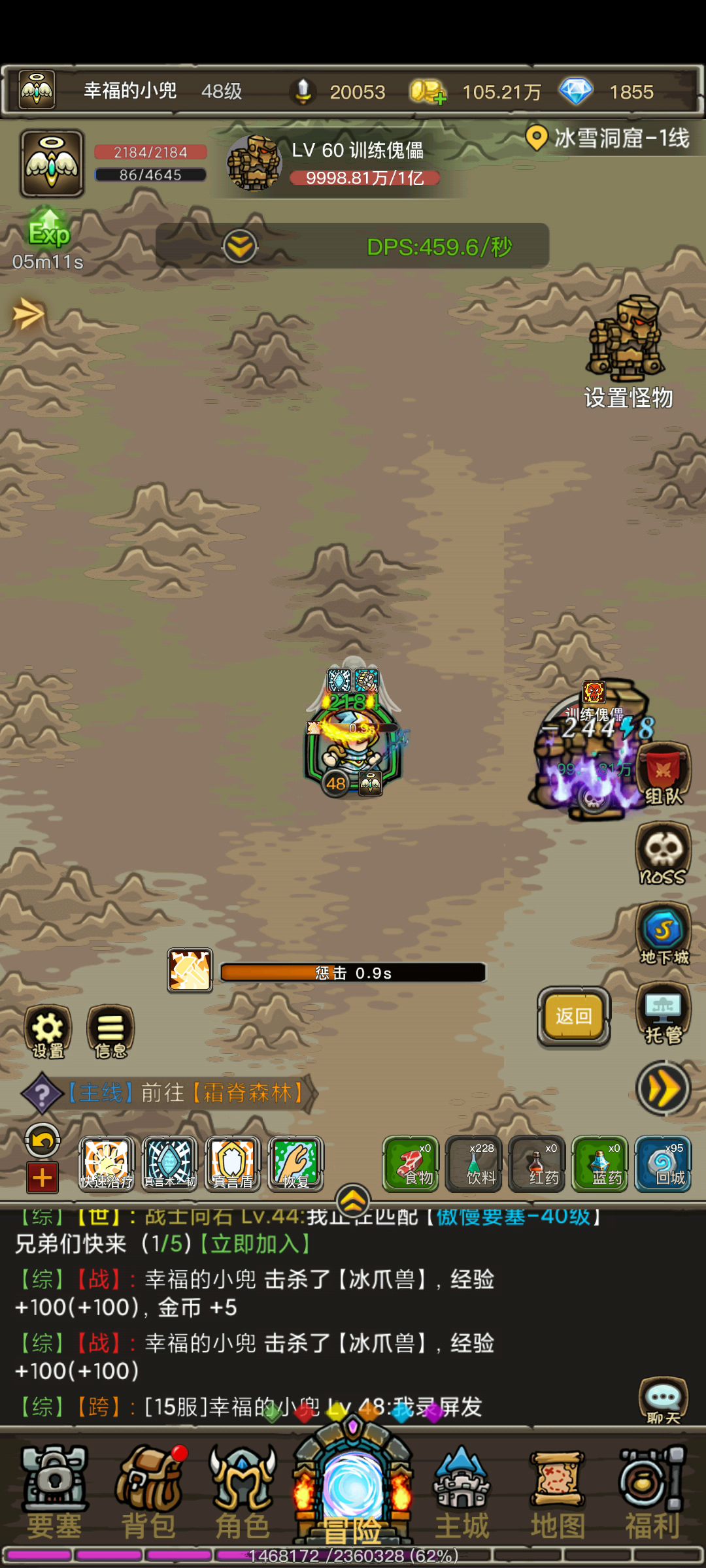Use the 回城 return scroll item
Viewport: 706px width, 1568px height.
pyautogui.click(x=663, y=1164)
